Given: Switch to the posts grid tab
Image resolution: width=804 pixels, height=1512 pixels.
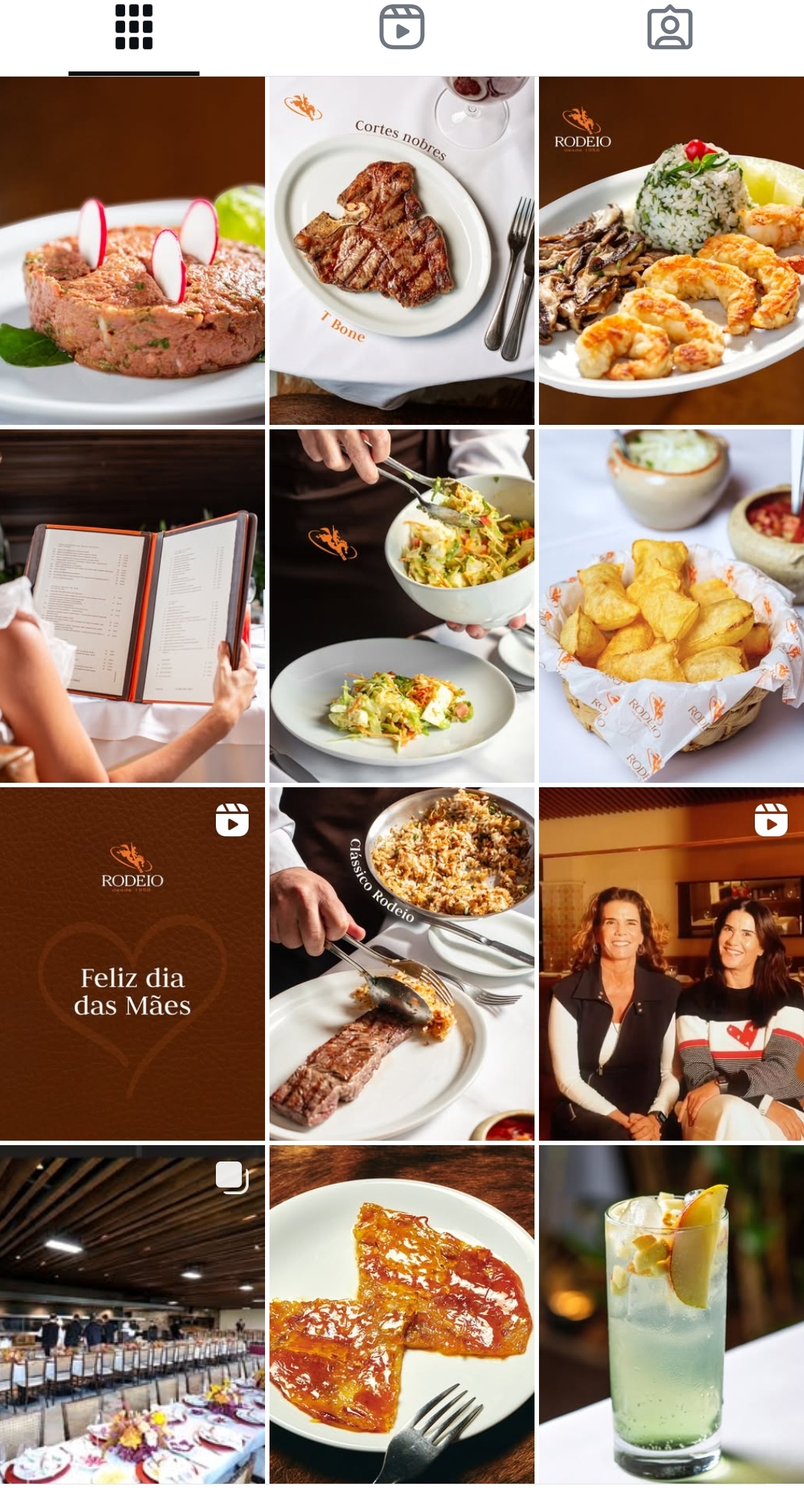Looking at the screenshot, I should (134, 28).
